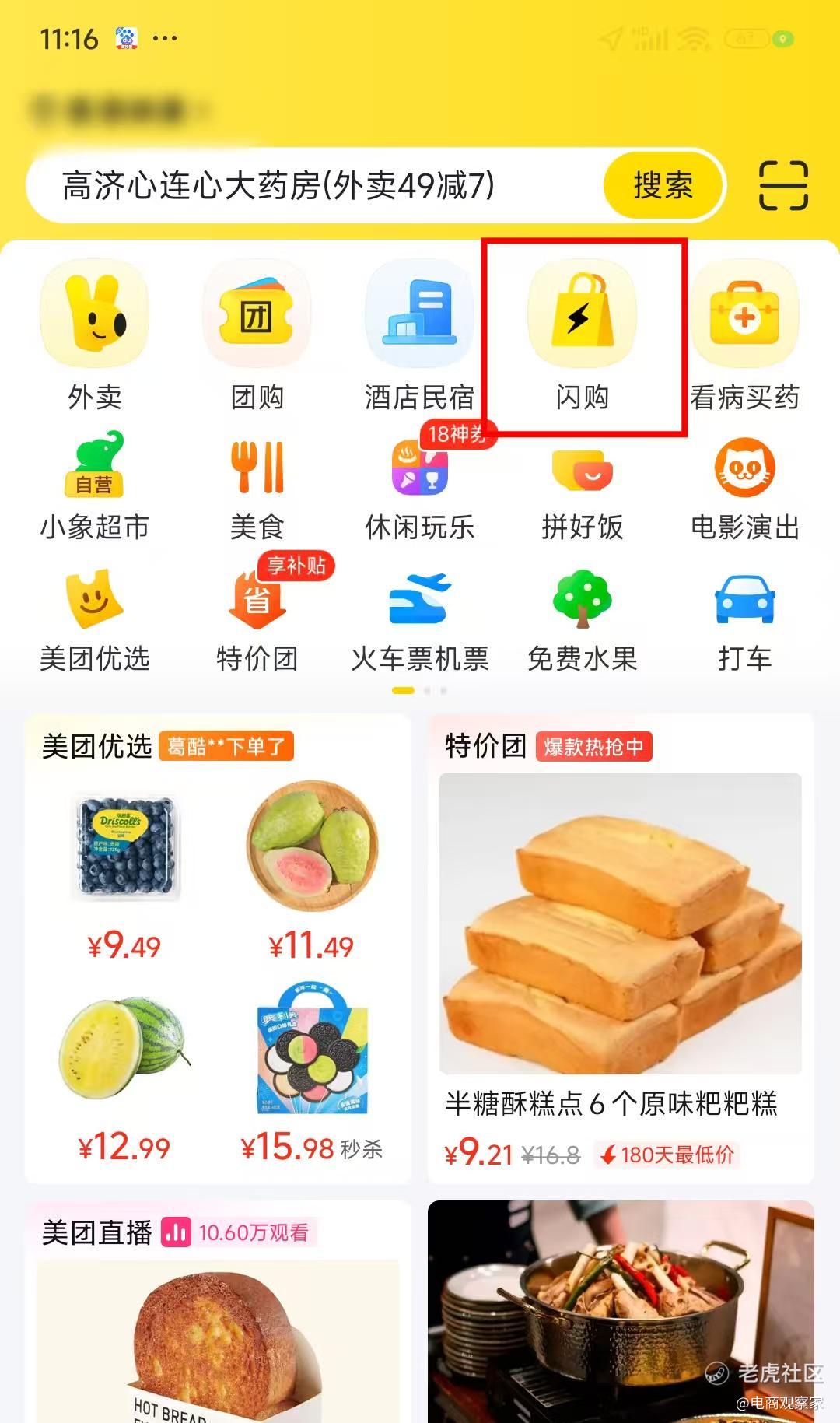The width and height of the screenshot is (840, 1423).
Task: Tap the search field with 高济心连心大药房
Action: click(x=311, y=186)
